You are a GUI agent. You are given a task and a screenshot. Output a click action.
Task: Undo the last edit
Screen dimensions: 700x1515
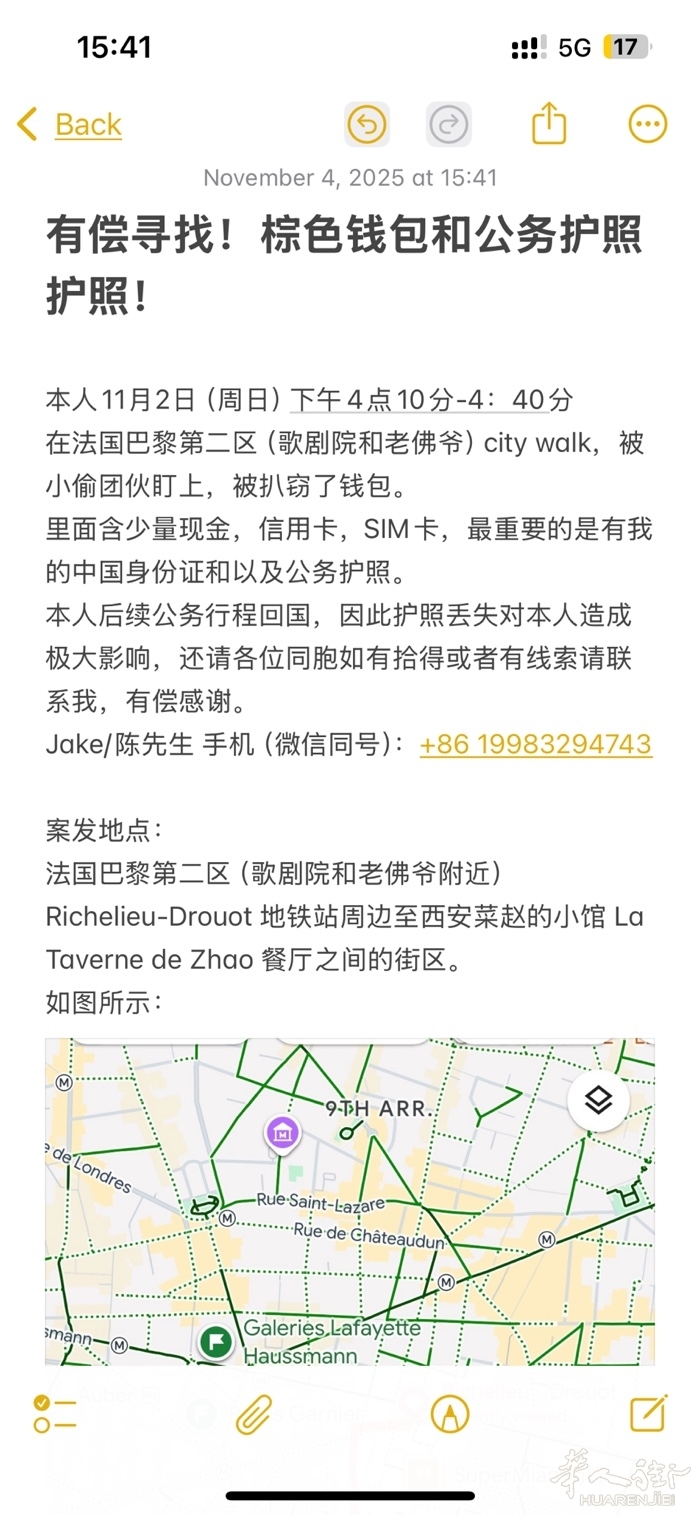[367, 125]
